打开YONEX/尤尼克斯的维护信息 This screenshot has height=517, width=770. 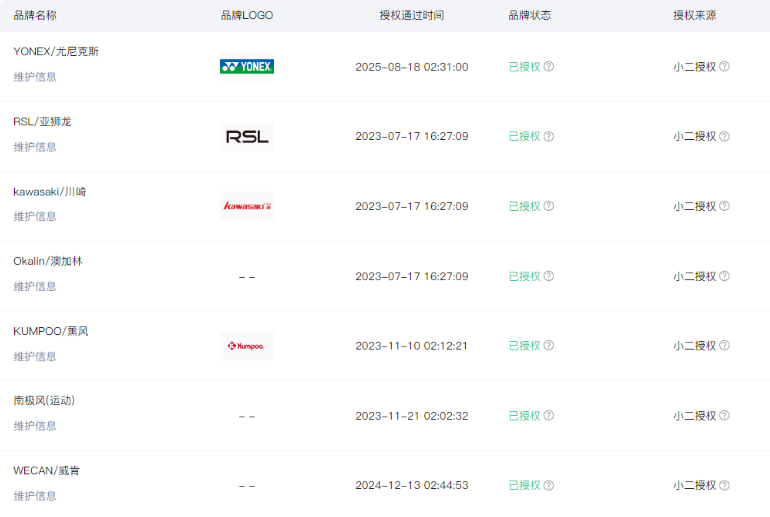click(x=35, y=77)
